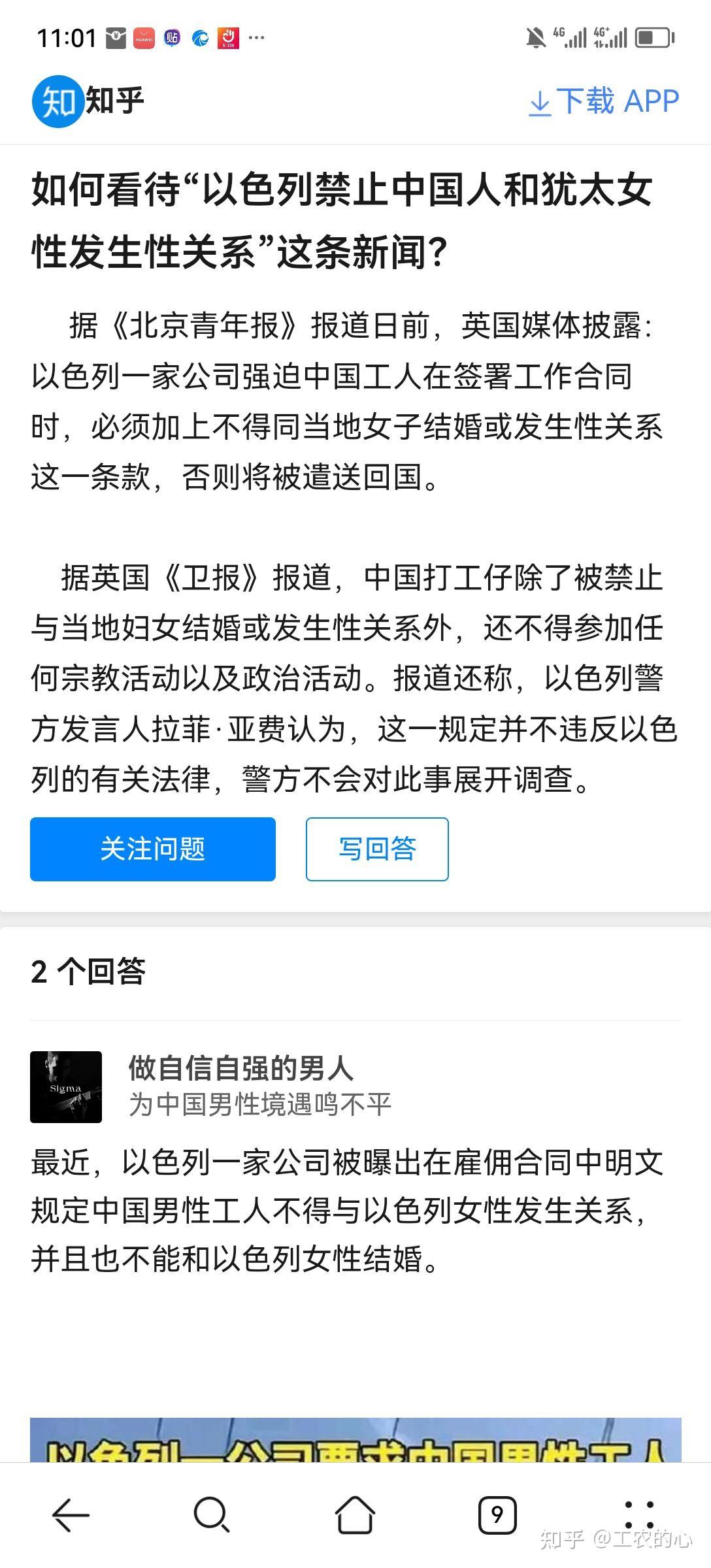The height and width of the screenshot is (1568, 711).
Task: Open the browser four-dot menu
Action: point(639,1514)
